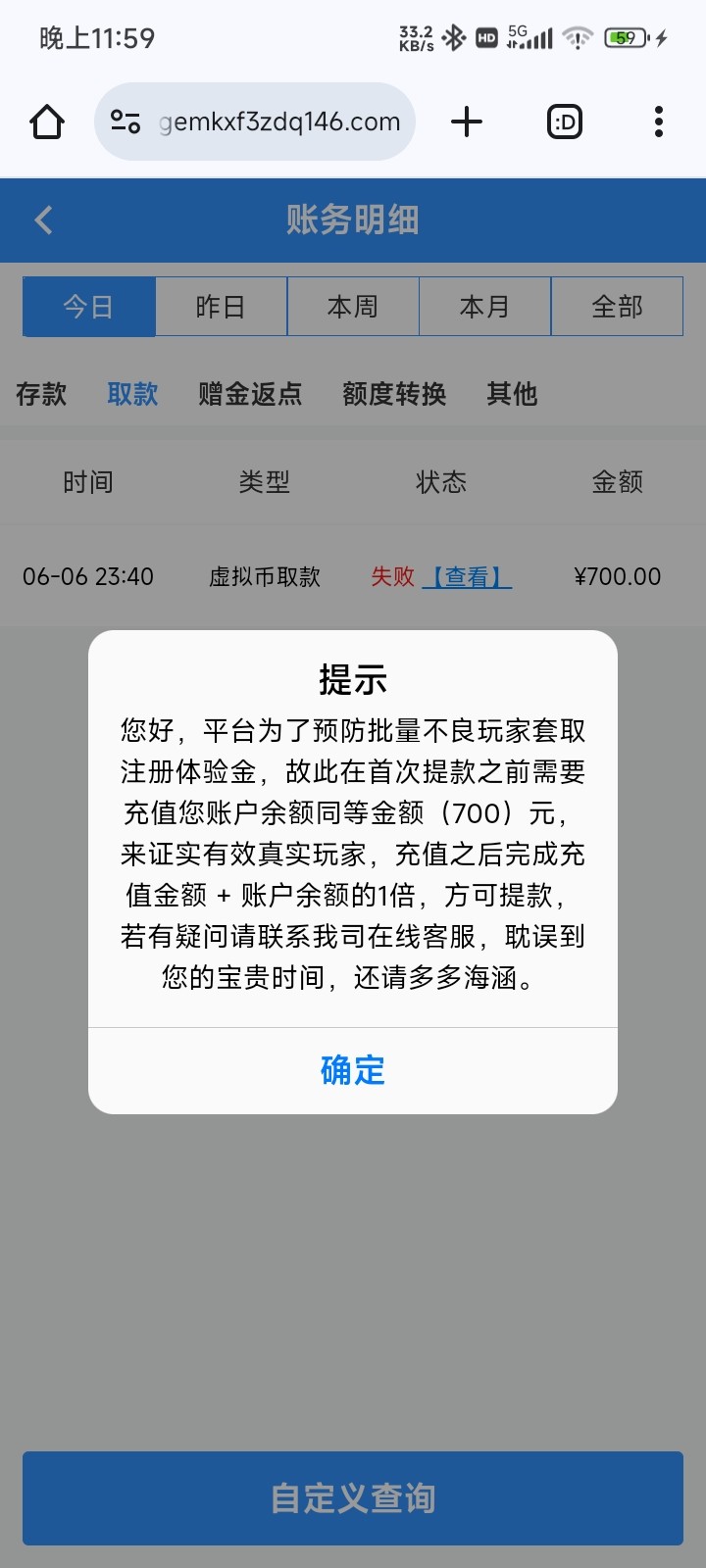Confirm the dialog with 确定
Screen dimensions: 706x1568
pos(353,1070)
